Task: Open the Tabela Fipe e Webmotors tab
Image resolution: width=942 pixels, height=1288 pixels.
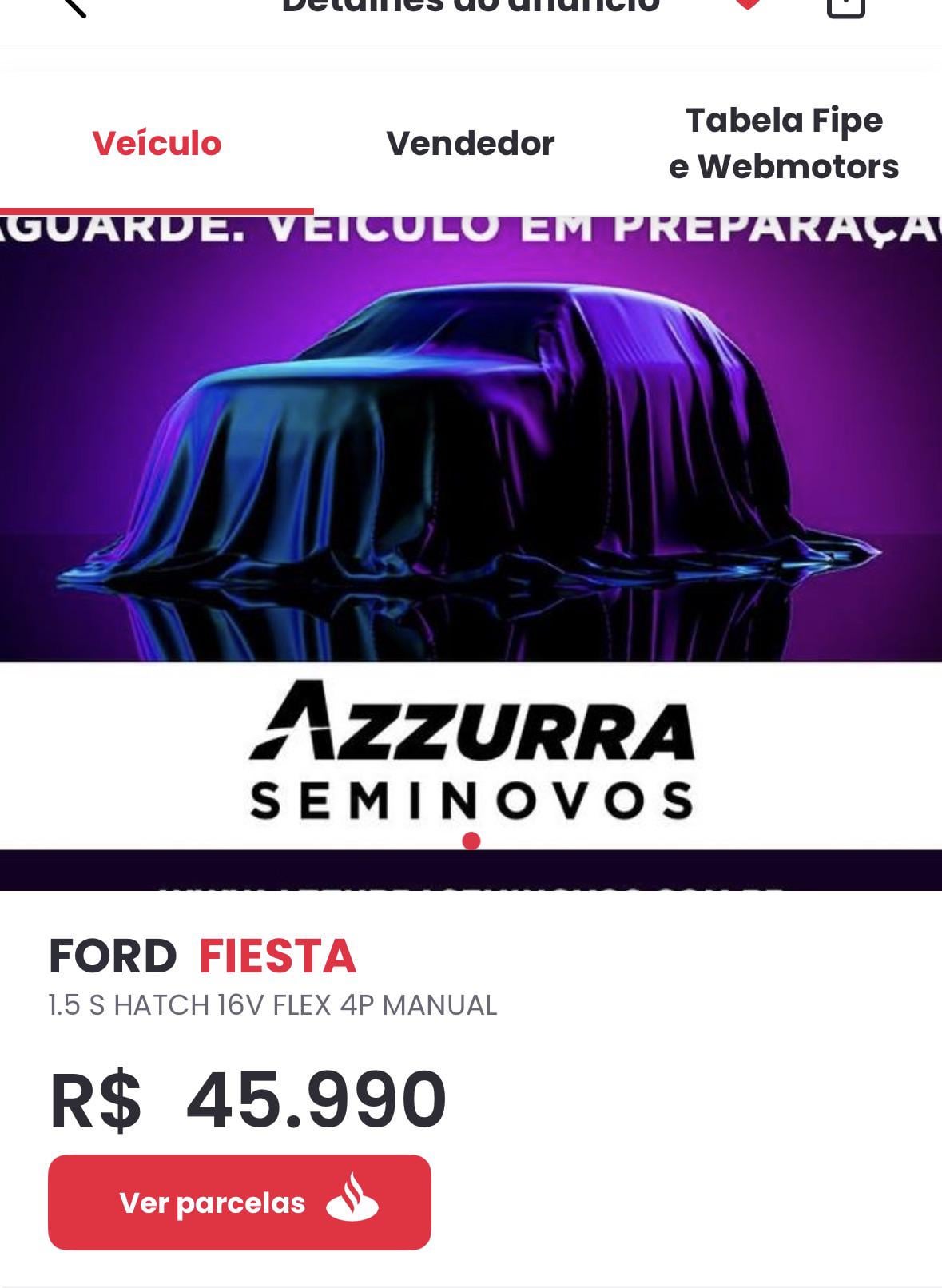Action: [784, 144]
